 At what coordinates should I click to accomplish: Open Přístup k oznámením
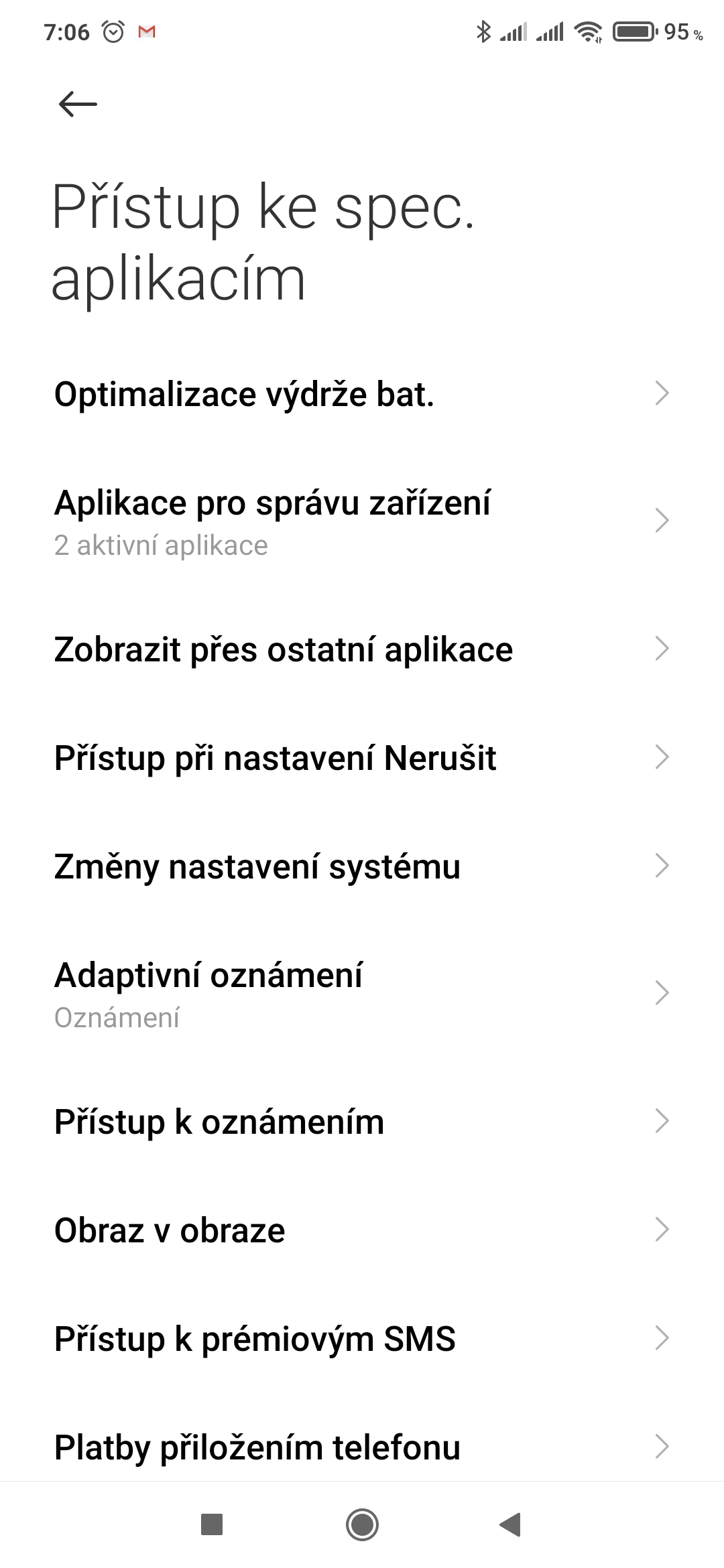tap(362, 1122)
